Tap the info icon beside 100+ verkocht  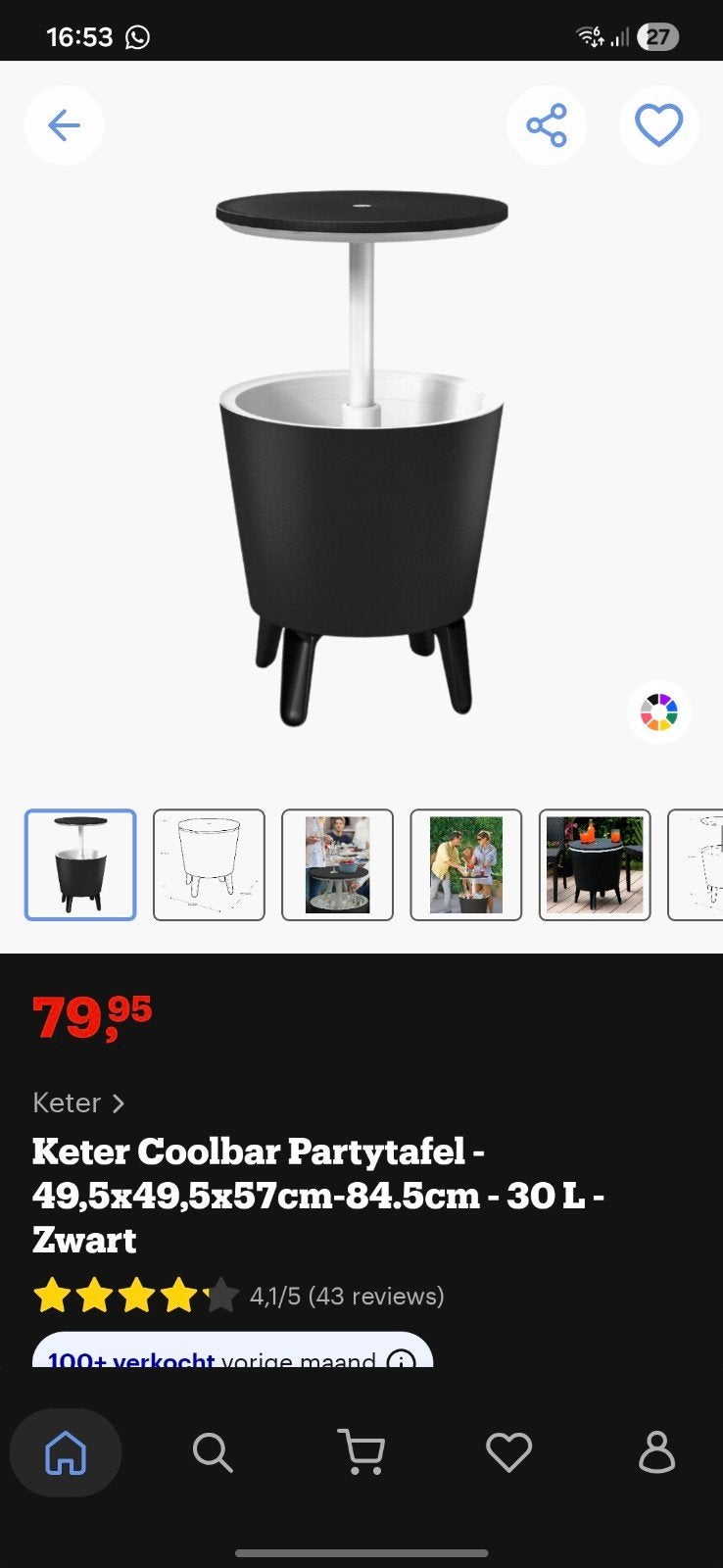pyautogui.click(x=401, y=1361)
